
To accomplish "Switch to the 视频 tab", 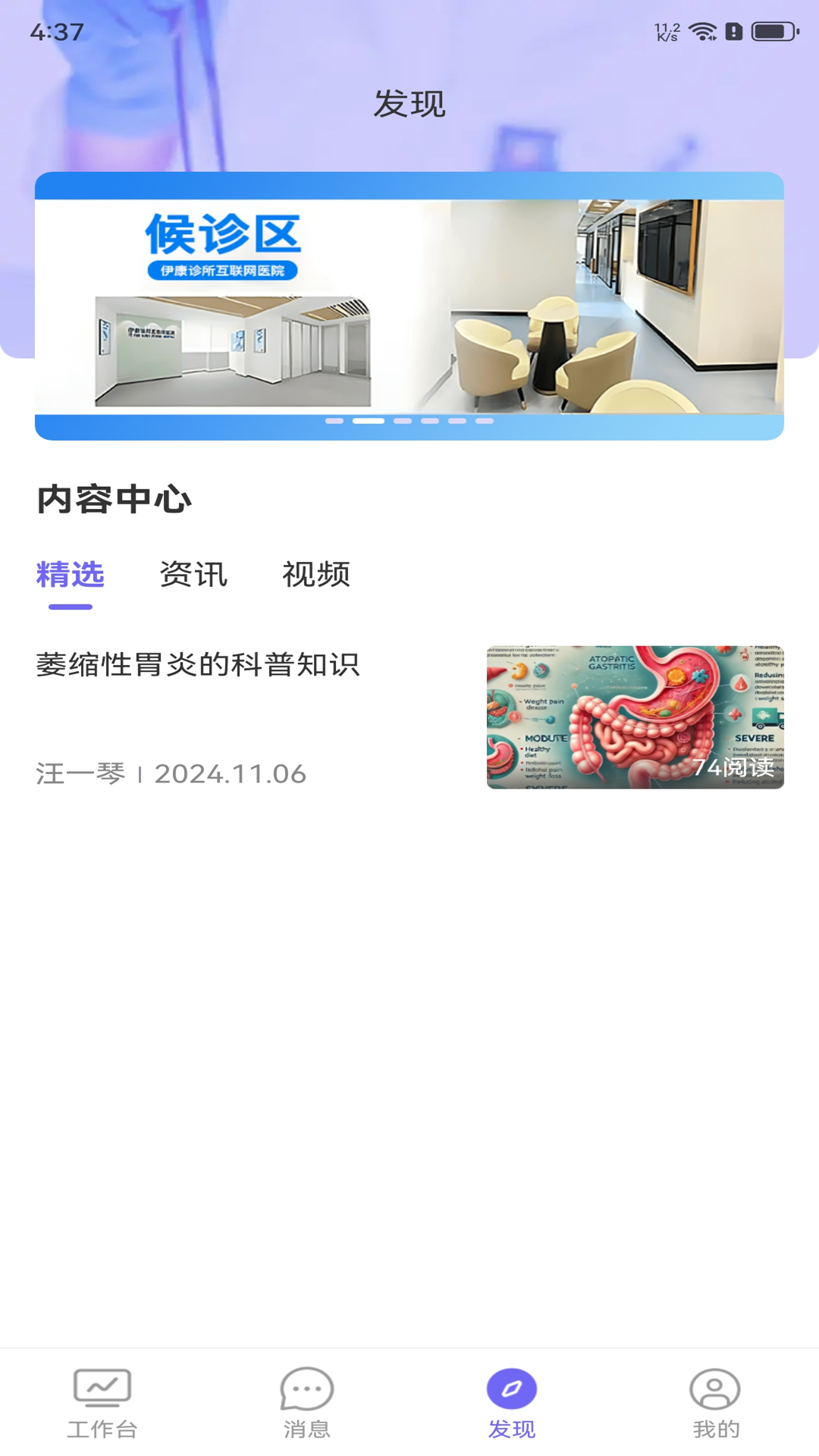I will [x=317, y=576].
